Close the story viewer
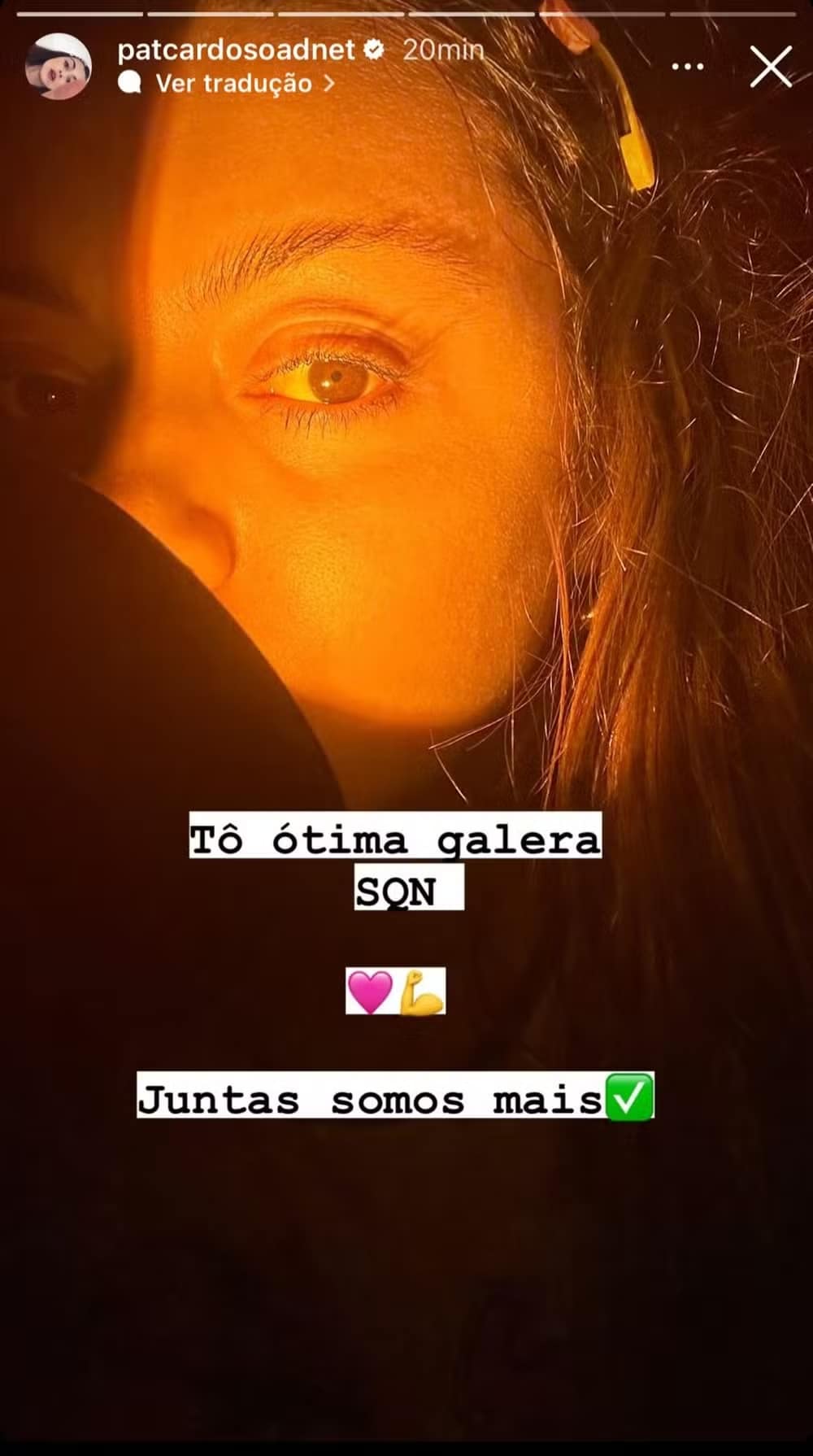Image resolution: width=813 pixels, height=1456 pixels. pos(770,67)
